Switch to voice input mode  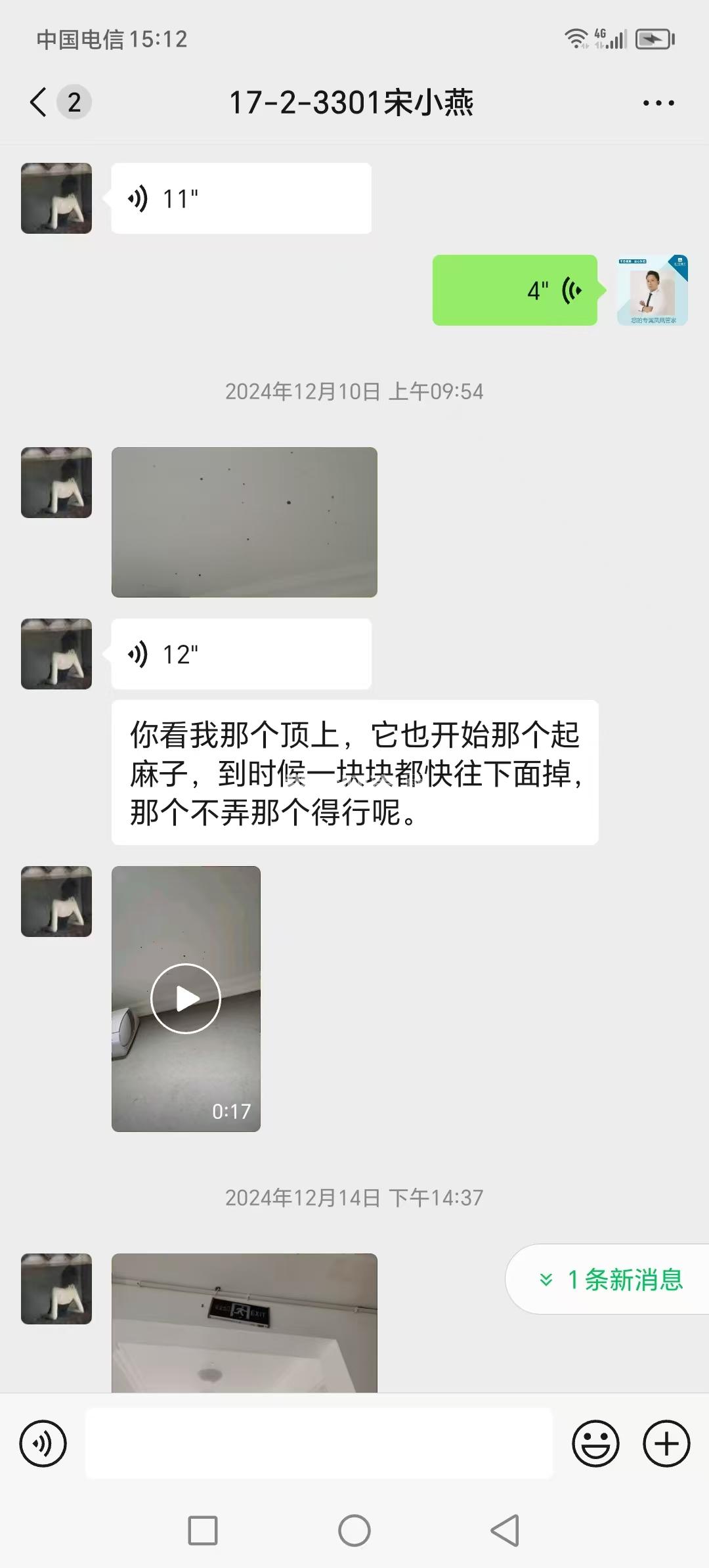43,1443
